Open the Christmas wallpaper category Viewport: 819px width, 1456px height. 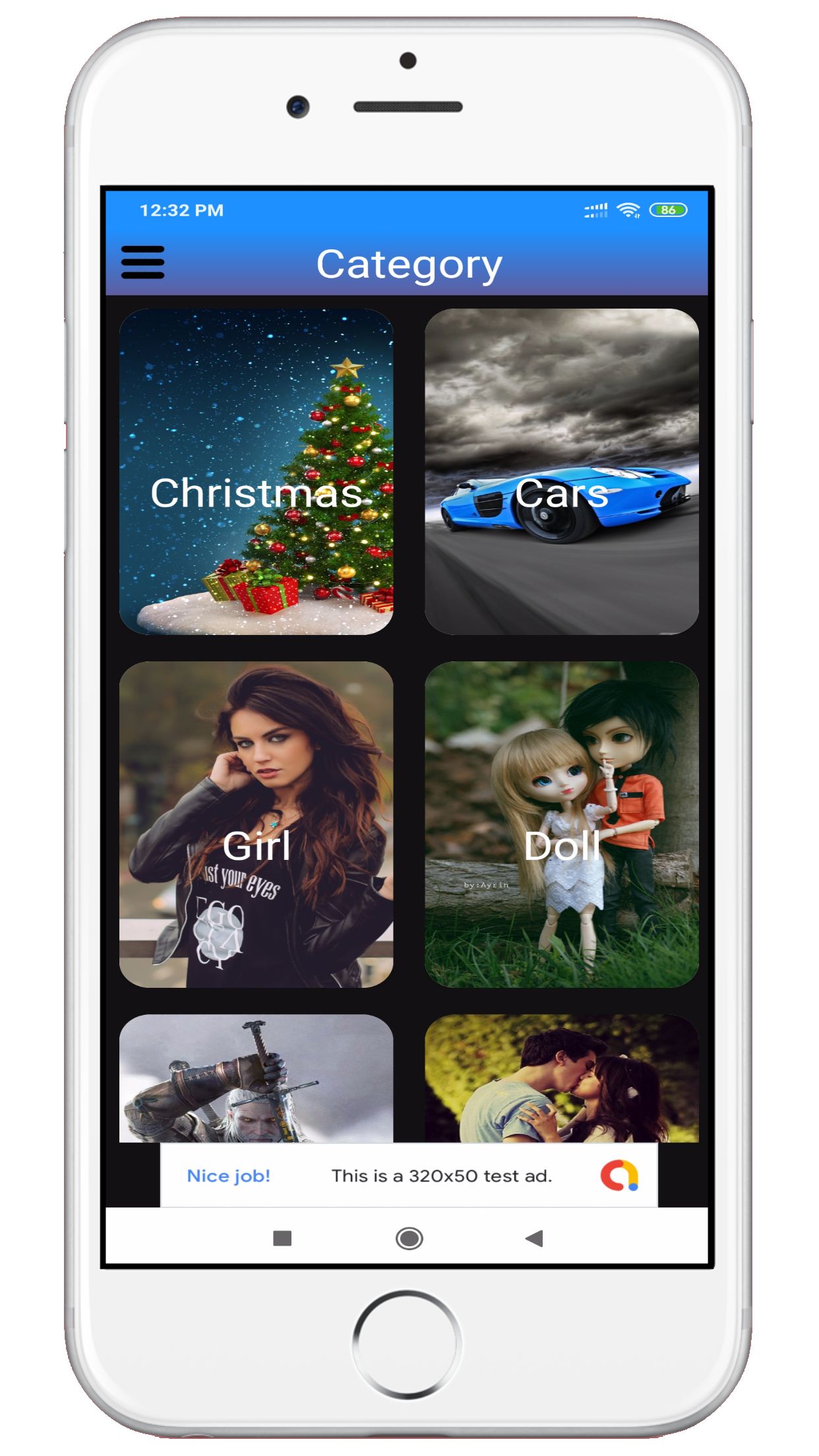256,471
